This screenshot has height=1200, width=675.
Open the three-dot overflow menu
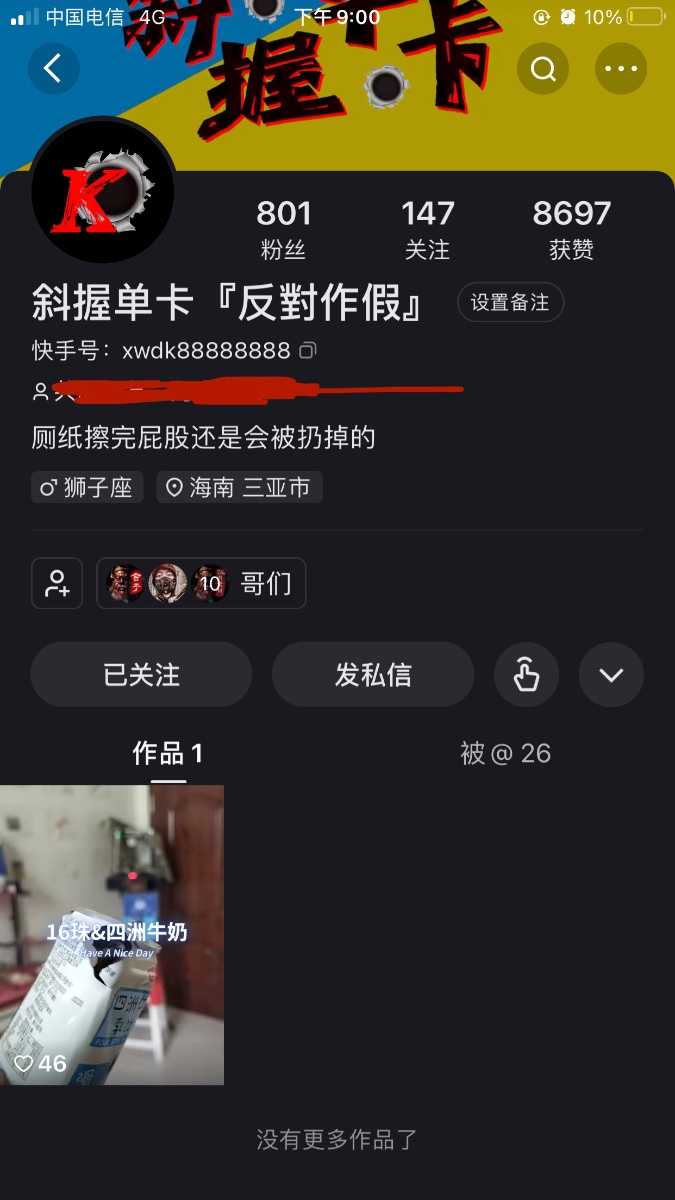[x=621, y=69]
